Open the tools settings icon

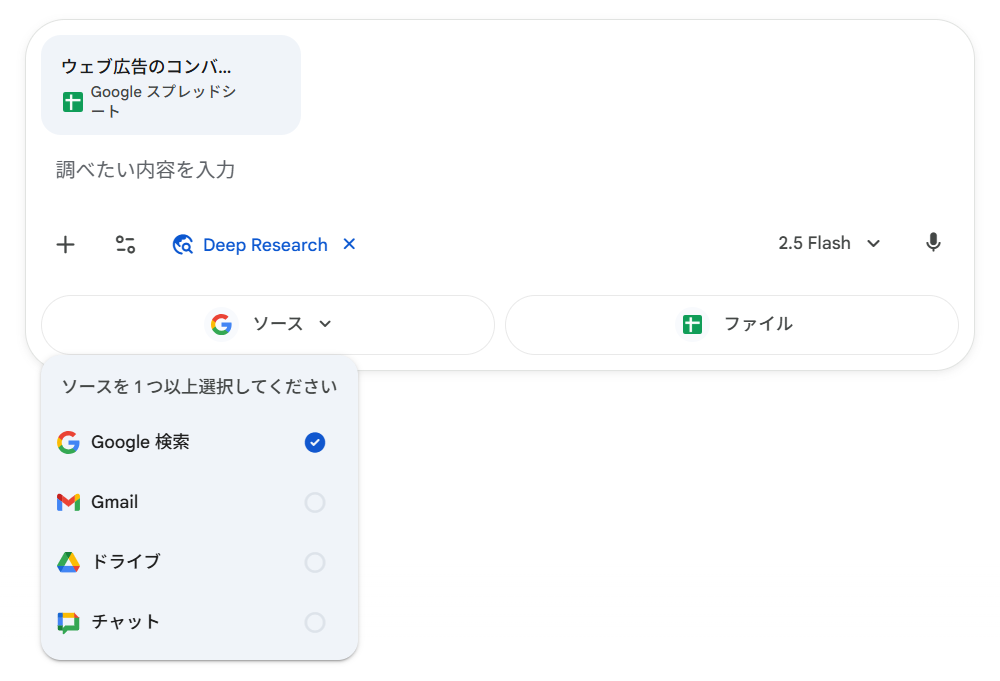[x=125, y=245]
